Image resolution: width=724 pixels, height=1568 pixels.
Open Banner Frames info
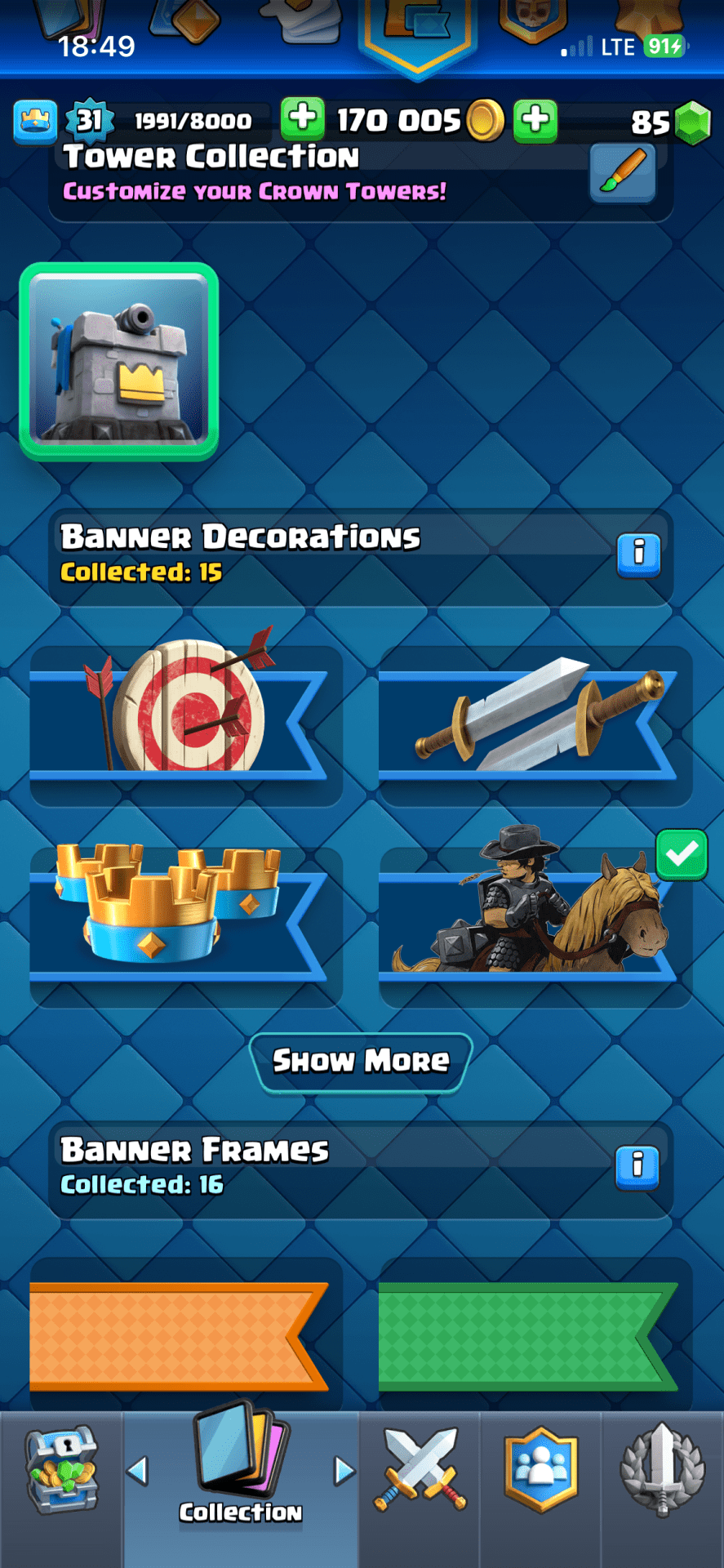(x=638, y=1165)
